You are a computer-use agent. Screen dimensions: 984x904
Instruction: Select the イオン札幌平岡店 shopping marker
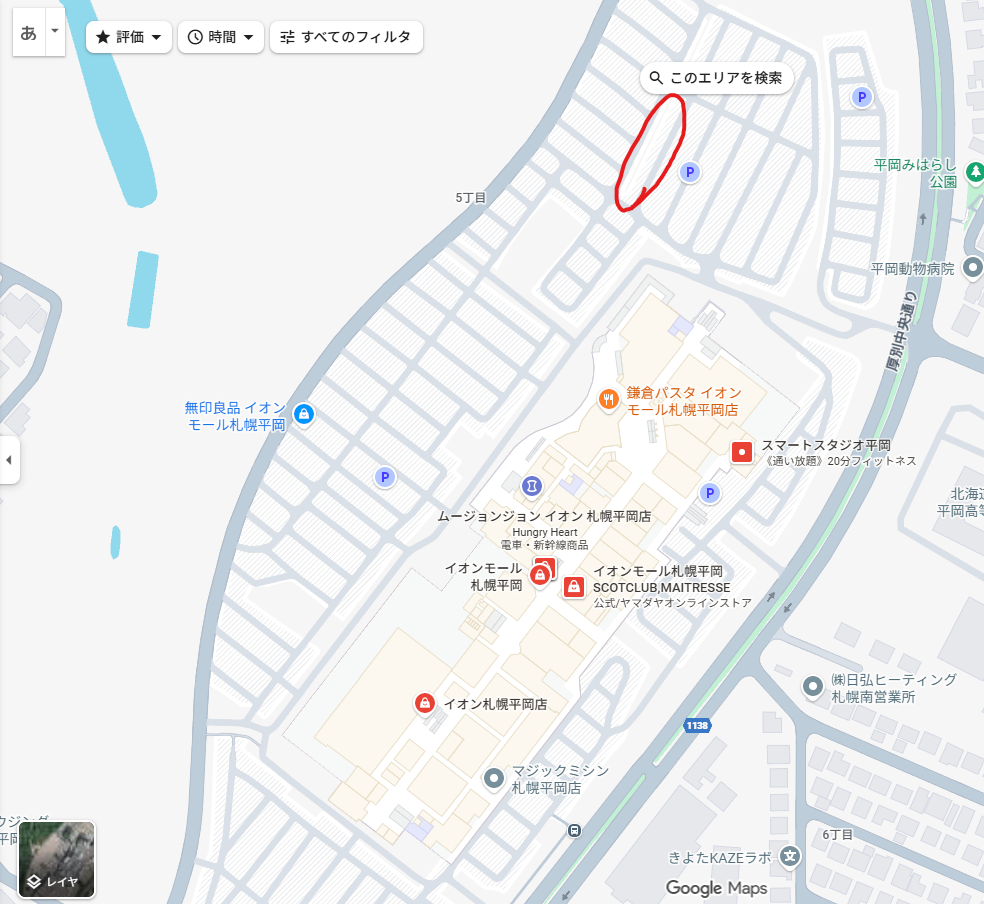425,704
